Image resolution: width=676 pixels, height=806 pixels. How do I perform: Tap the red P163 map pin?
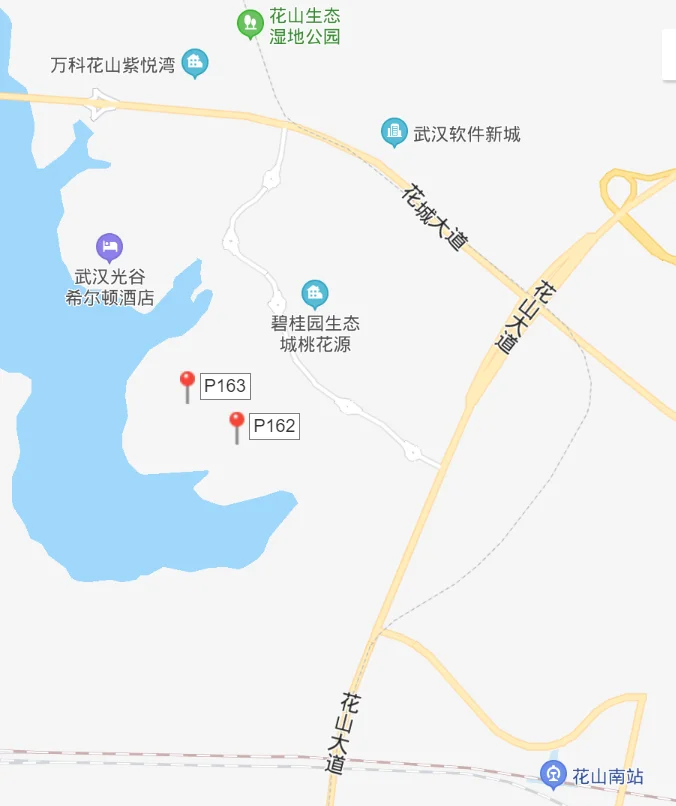(186, 382)
